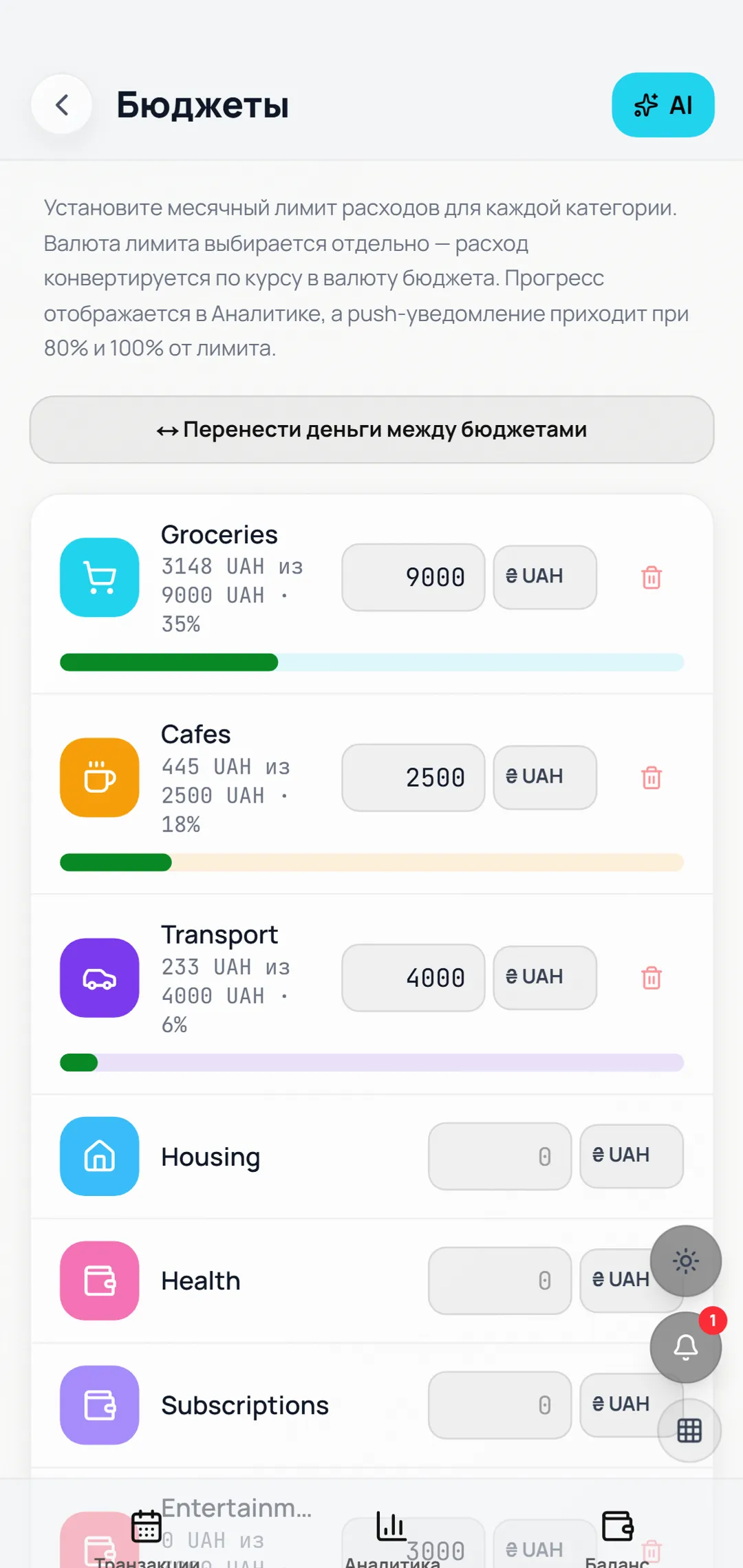Viewport: 743px width, 1568px height.
Task: Choose the Housing currency
Action: pos(632,1156)
